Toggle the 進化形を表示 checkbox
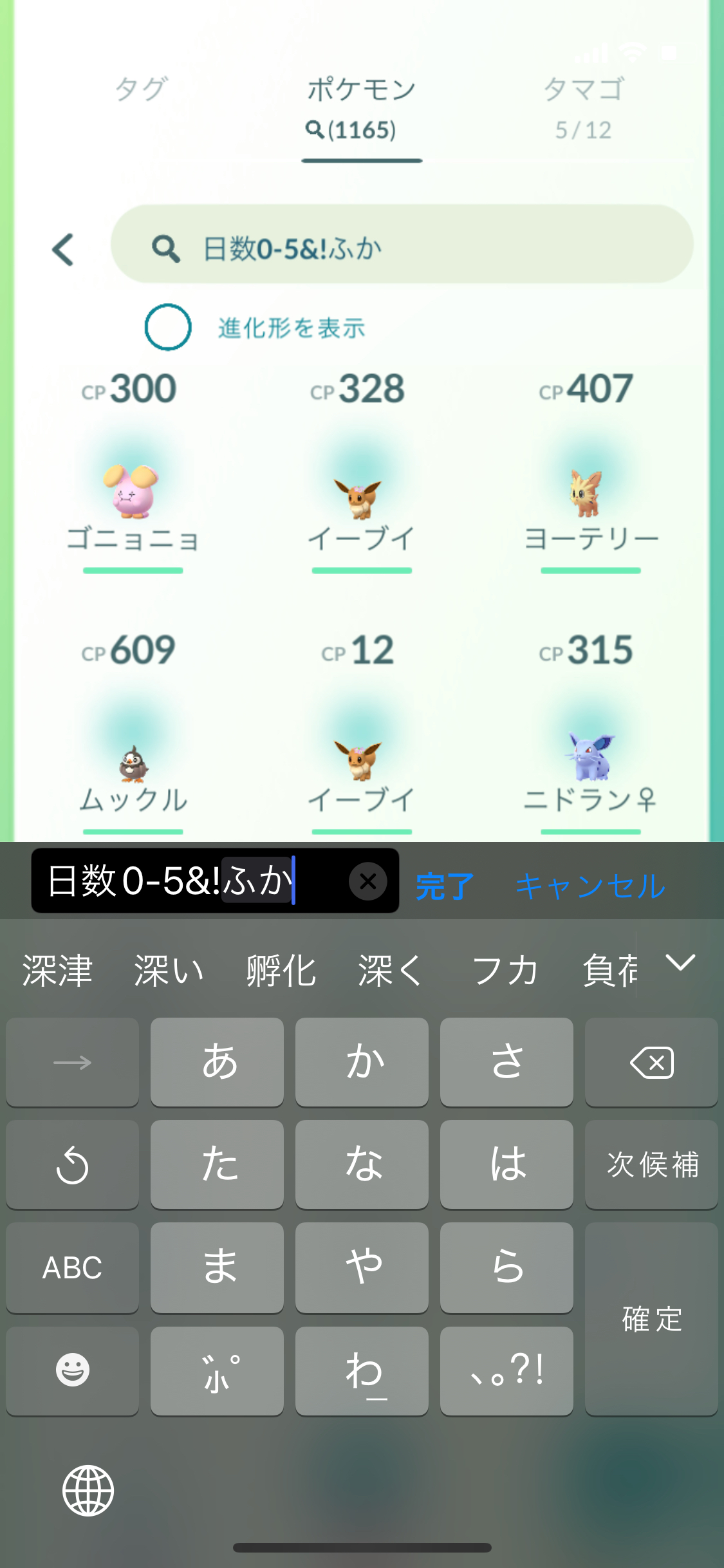The image size is (724, 1568). click(x=168, y=327)
